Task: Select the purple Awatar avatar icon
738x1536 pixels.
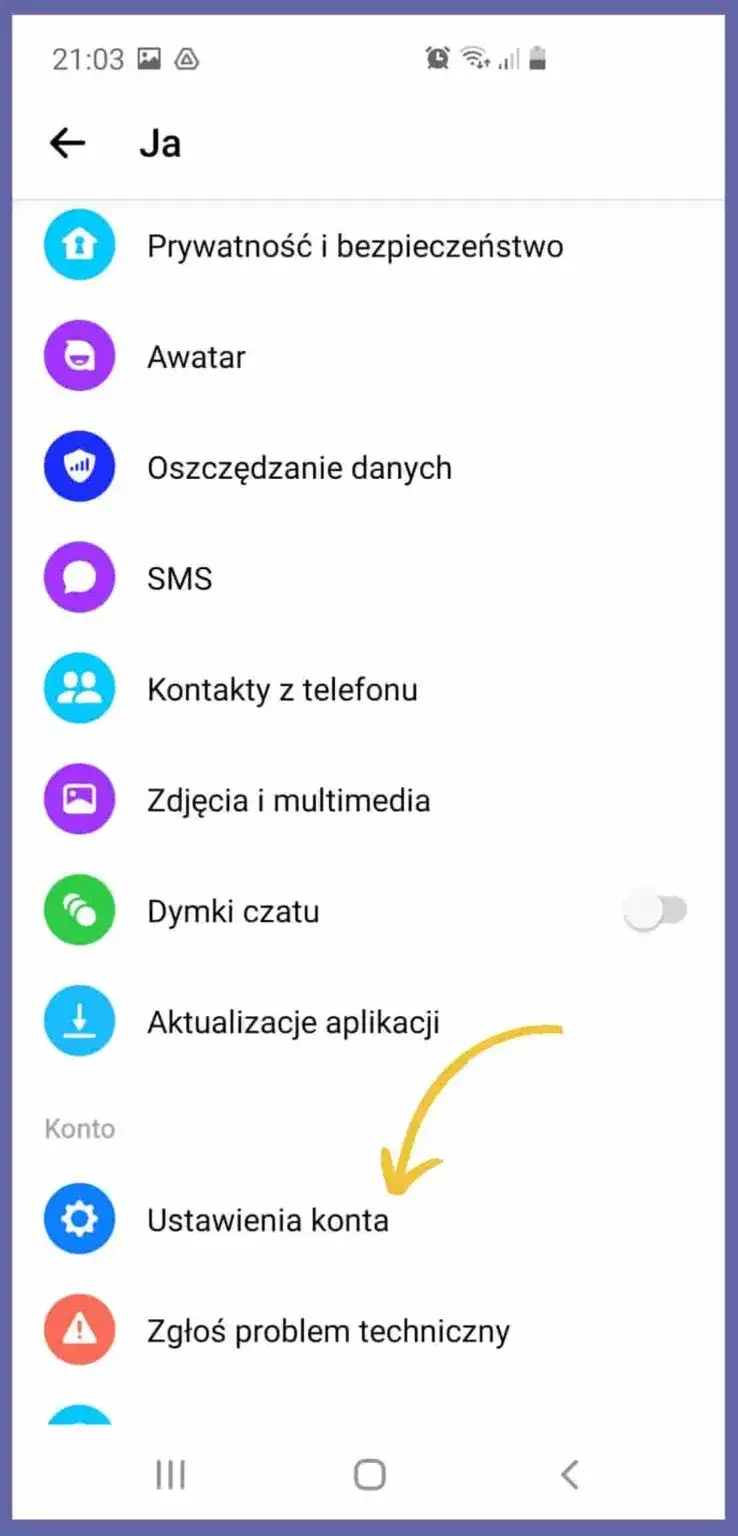Action: click(x=79, y=356)
